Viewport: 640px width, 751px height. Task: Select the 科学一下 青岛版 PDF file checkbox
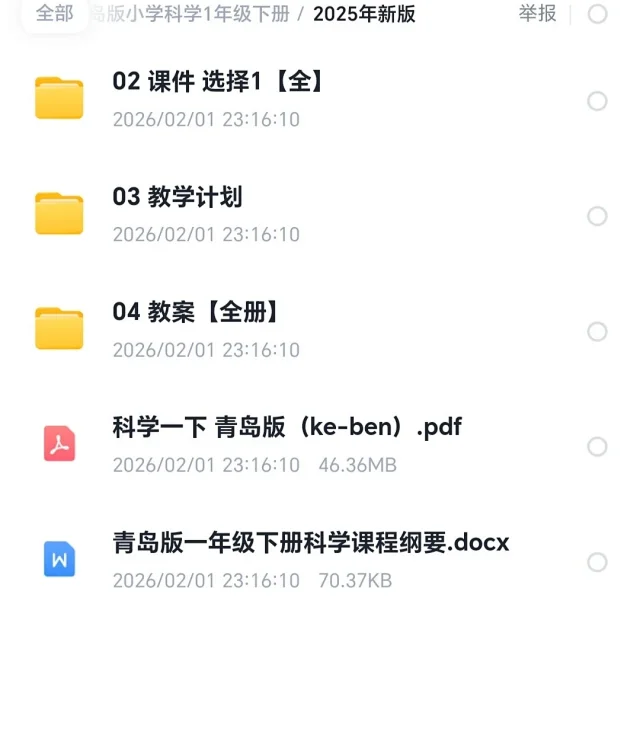[597, 447]
